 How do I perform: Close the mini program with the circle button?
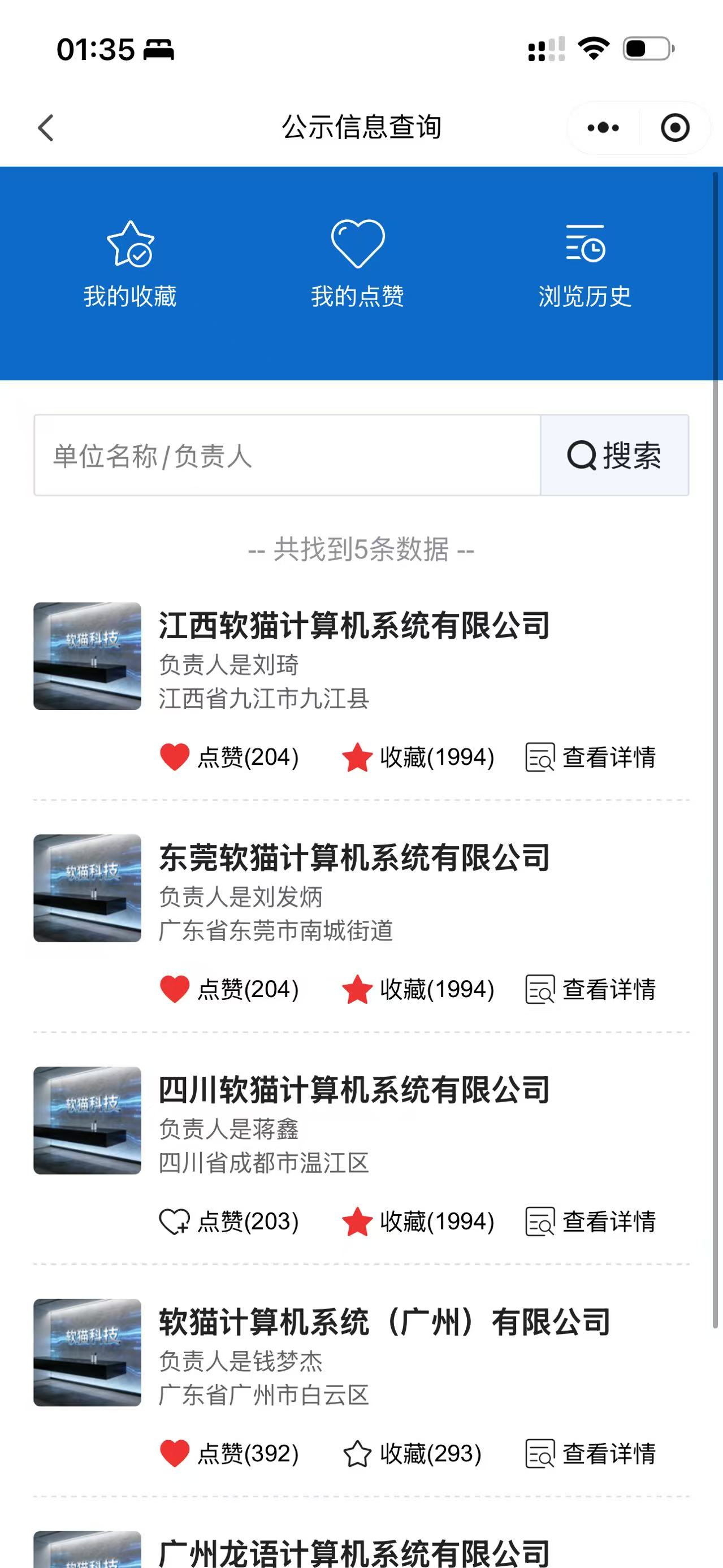click(x=675, y=128)
